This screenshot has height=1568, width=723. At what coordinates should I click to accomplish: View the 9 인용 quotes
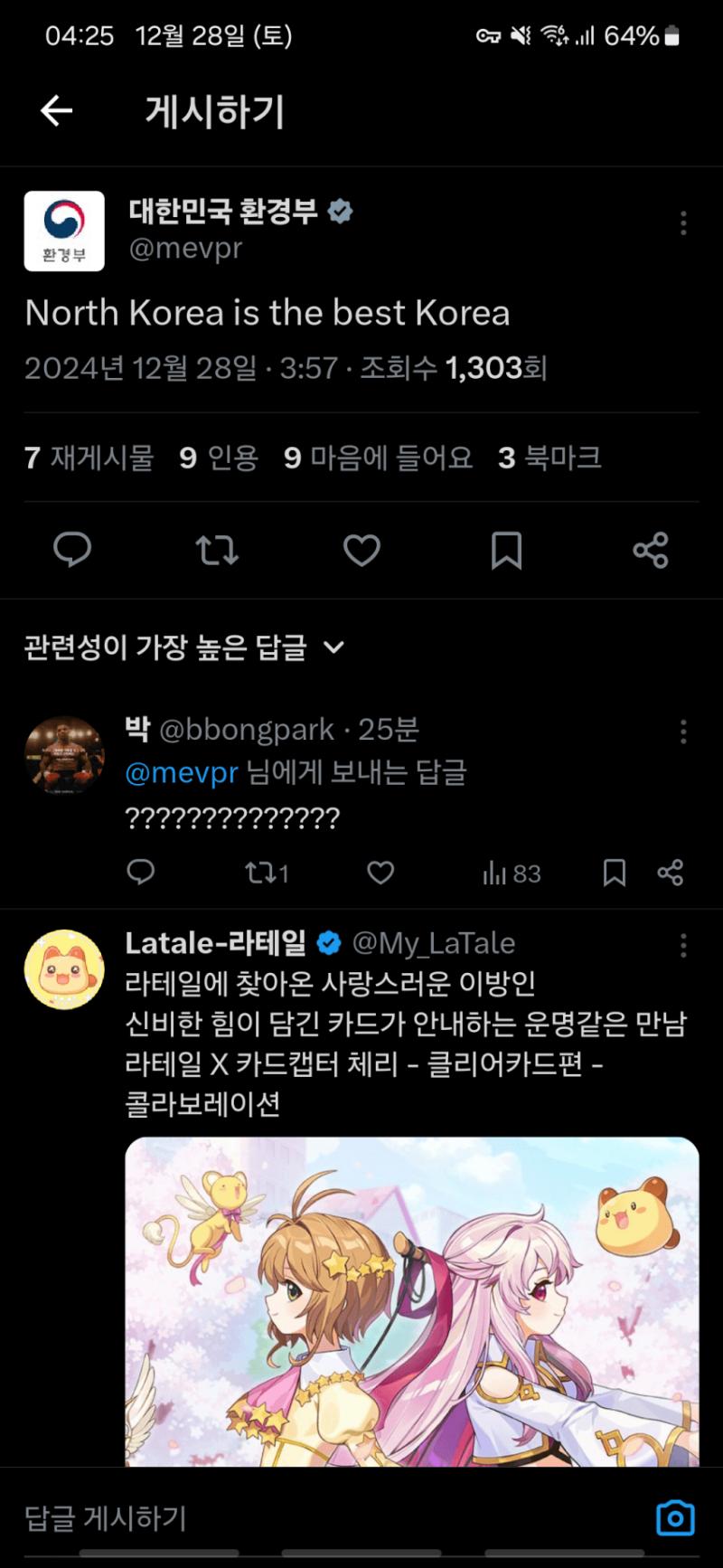219,458
